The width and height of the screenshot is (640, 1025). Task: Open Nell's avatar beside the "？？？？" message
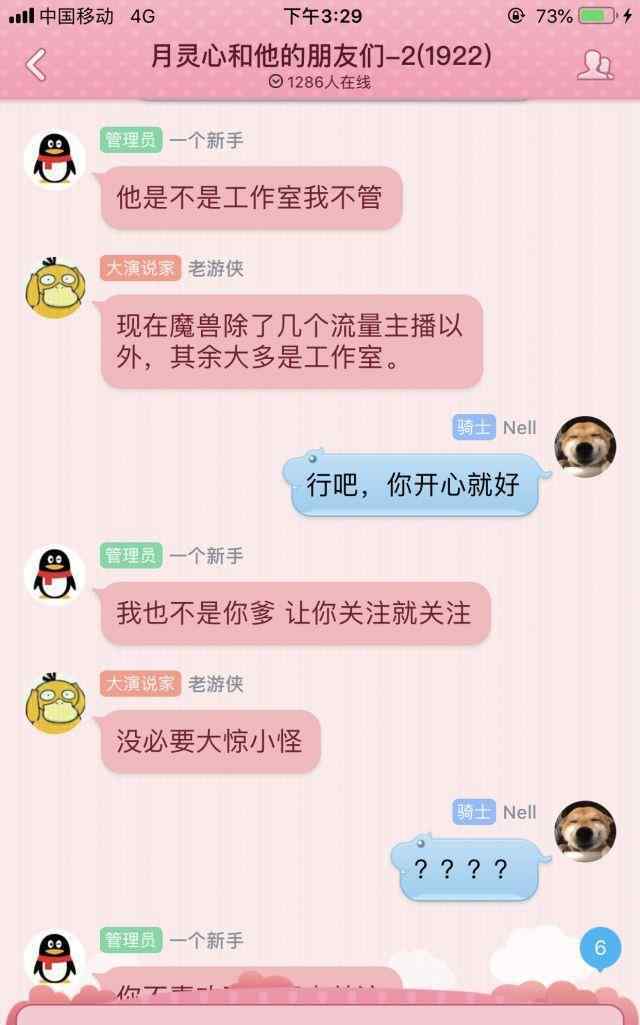(585, 831)
